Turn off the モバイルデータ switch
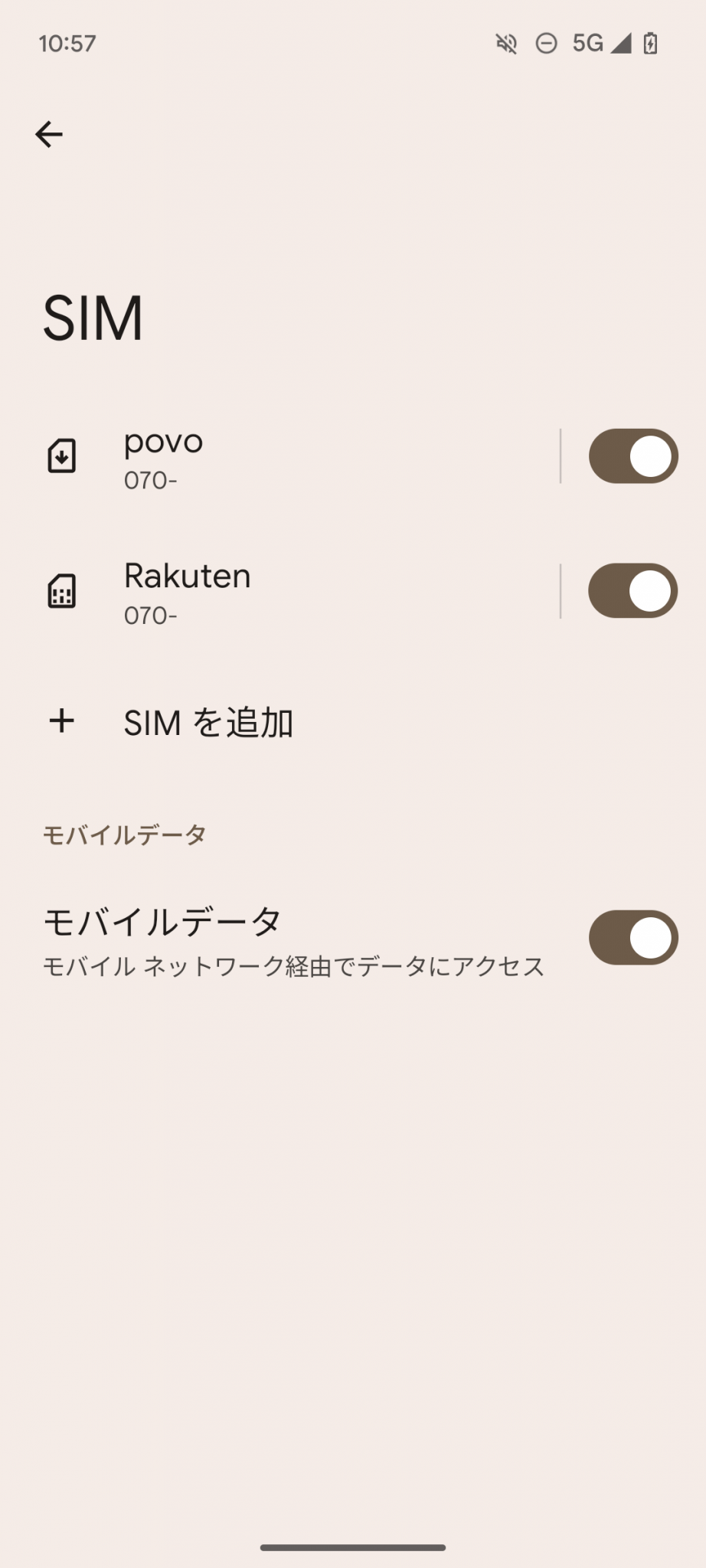 click(x=630, y=938)
